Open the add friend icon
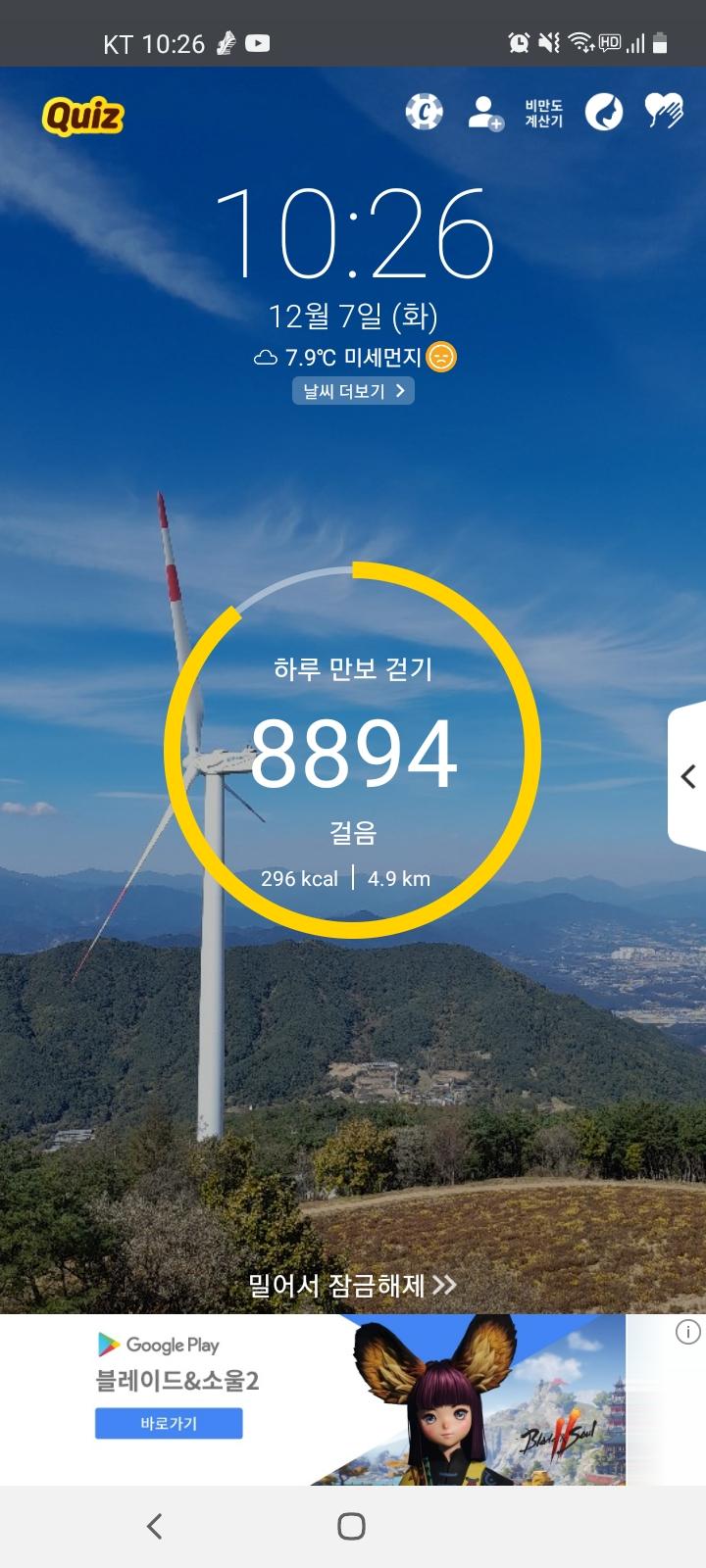 point(484,113)
